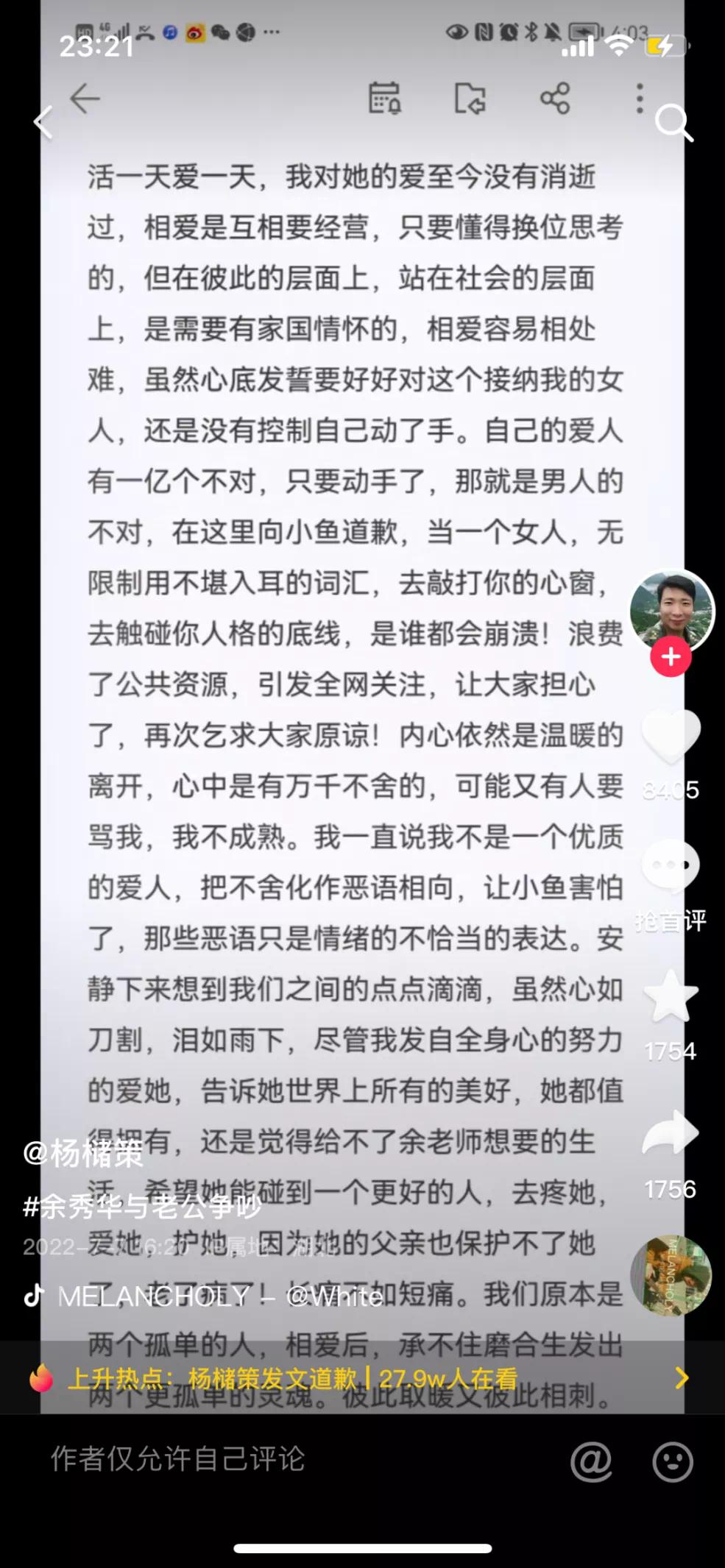Follow the author with the plus button
The height and width of the screenshot is (1568, 725).
coord(671,656)
